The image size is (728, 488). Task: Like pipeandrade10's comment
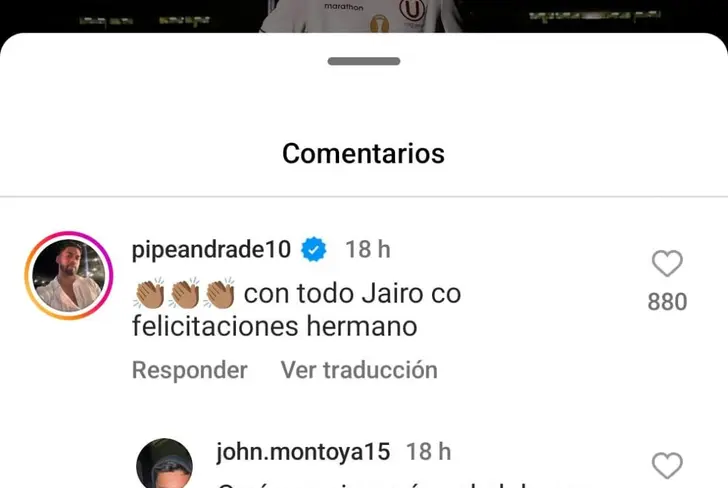pos(667,264)
